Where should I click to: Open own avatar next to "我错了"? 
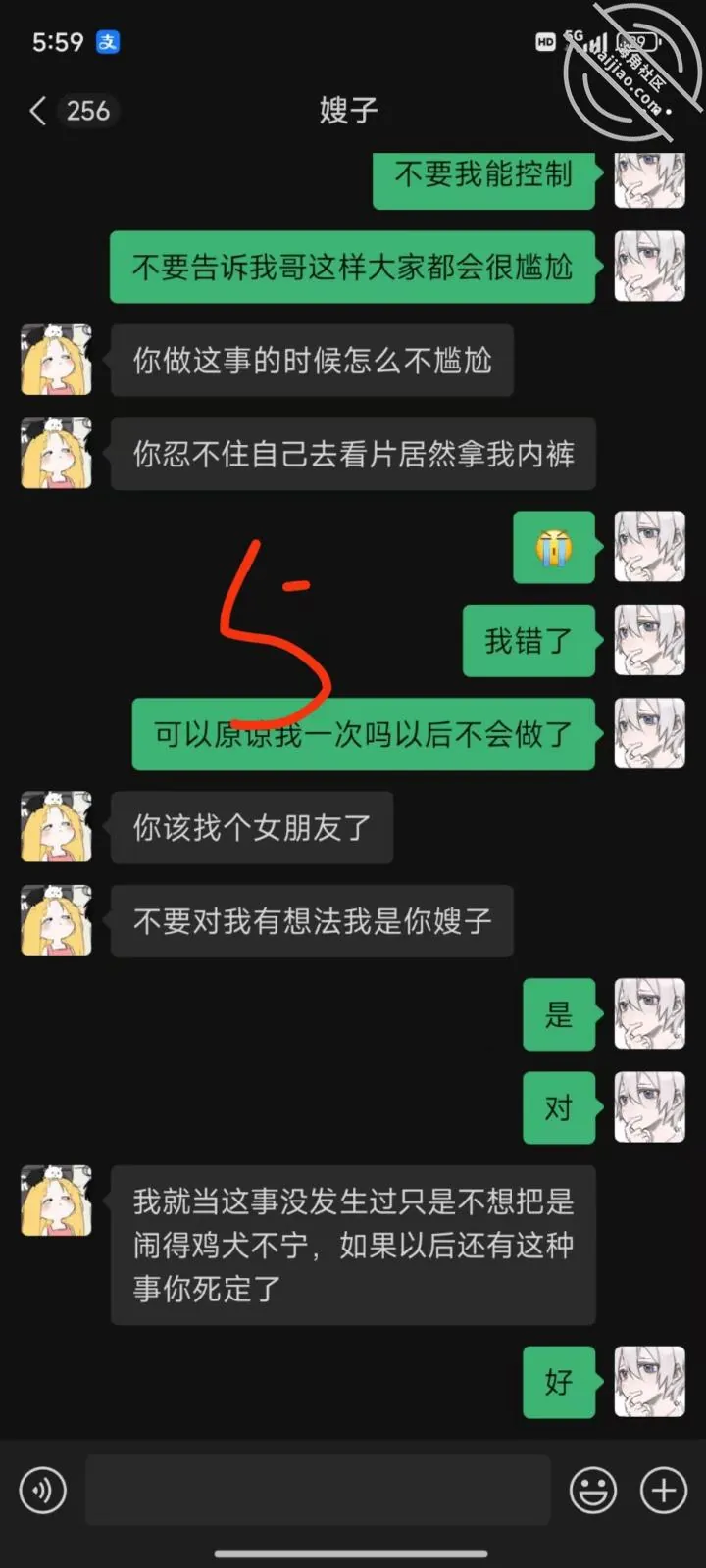tap(649, 640)
